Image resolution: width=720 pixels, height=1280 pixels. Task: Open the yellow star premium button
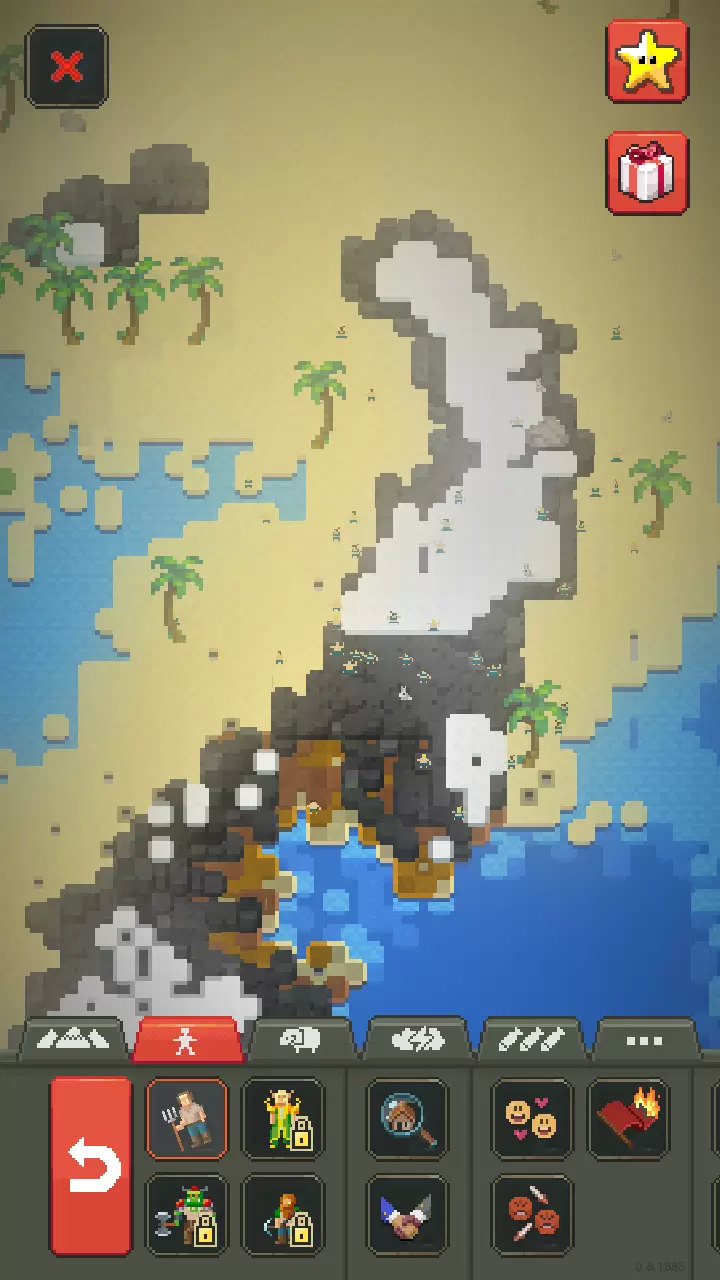click(647, 61)
